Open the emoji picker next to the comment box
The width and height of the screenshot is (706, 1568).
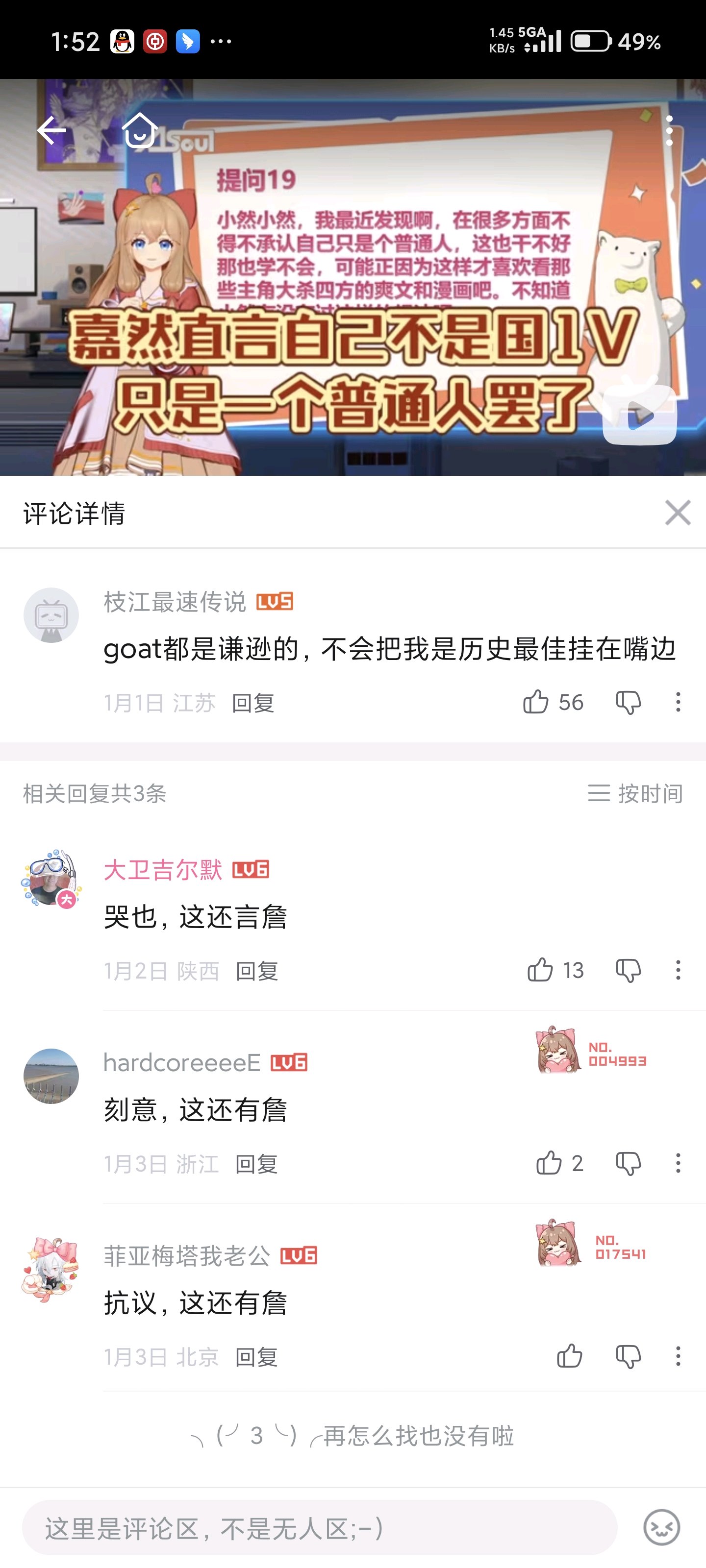(x=661, y=1528)
